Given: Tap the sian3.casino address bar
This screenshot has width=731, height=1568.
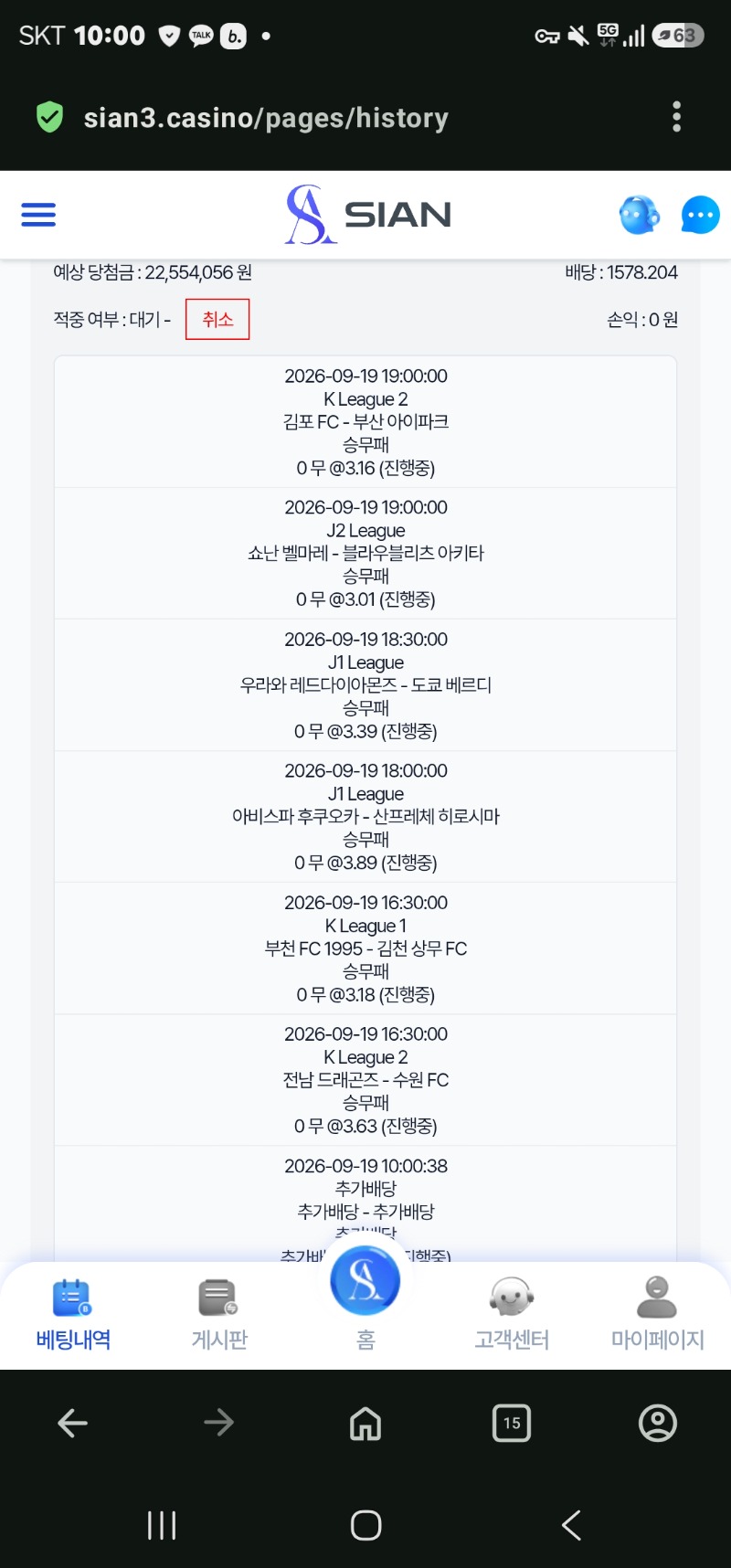Looking at the screenshot, I should click(266, 118).
